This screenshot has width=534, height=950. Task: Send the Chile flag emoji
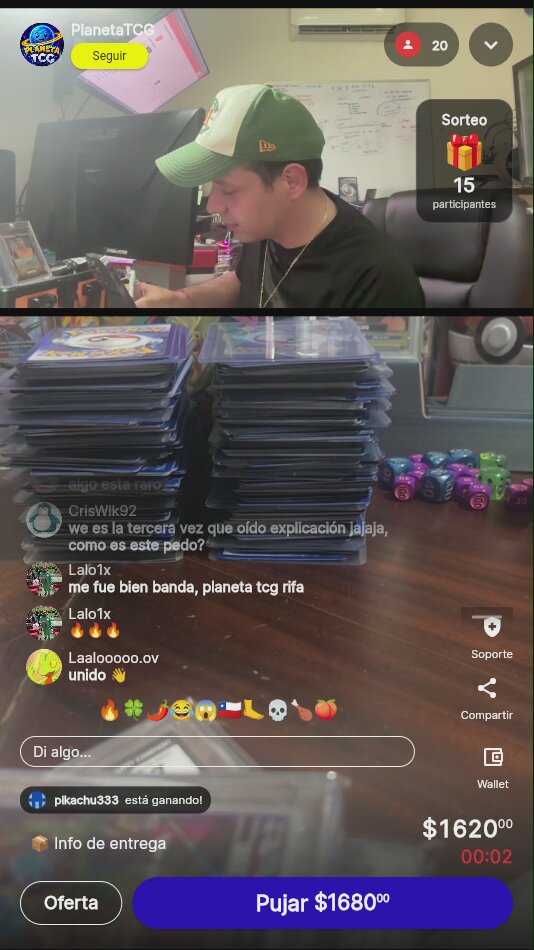coord(230,709)
